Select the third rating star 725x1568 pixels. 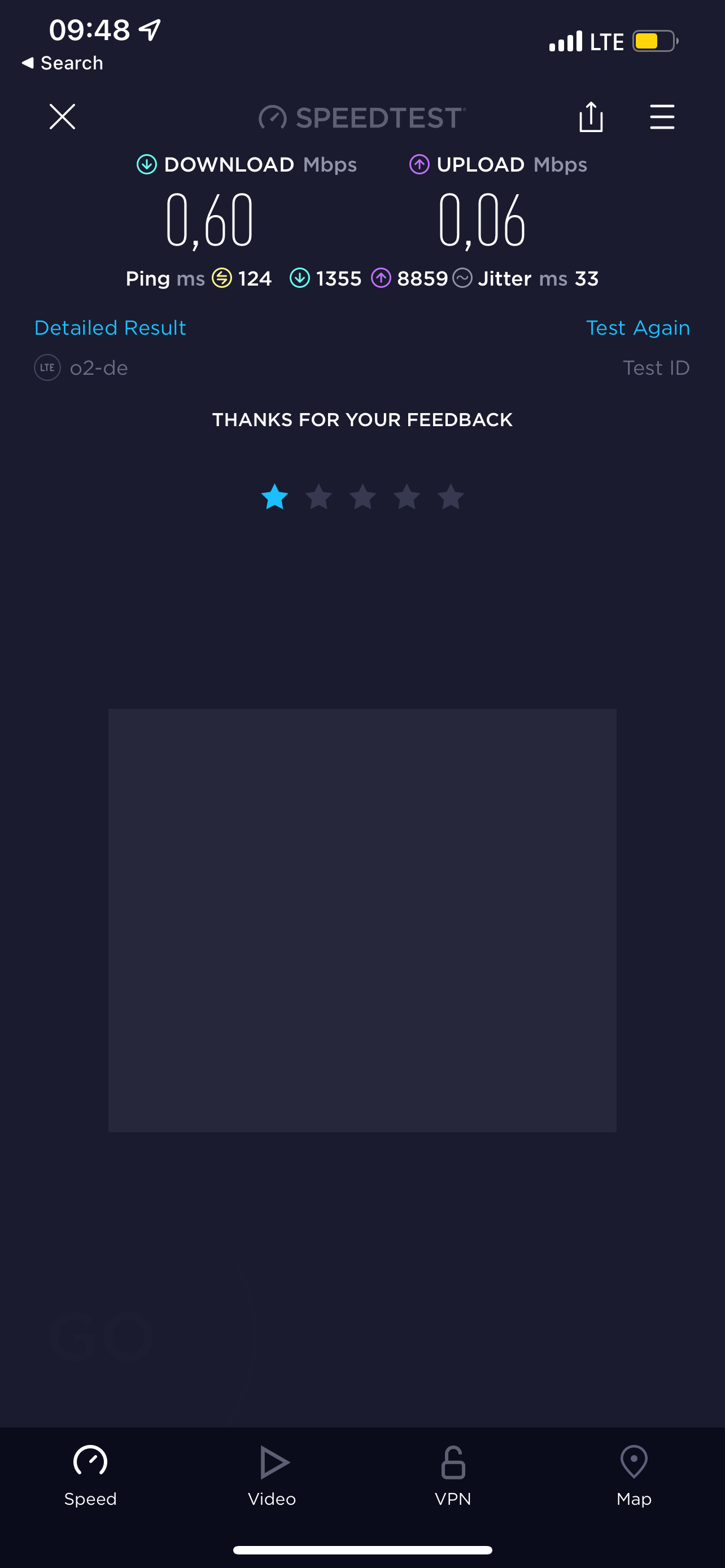[x=363, y=497]
